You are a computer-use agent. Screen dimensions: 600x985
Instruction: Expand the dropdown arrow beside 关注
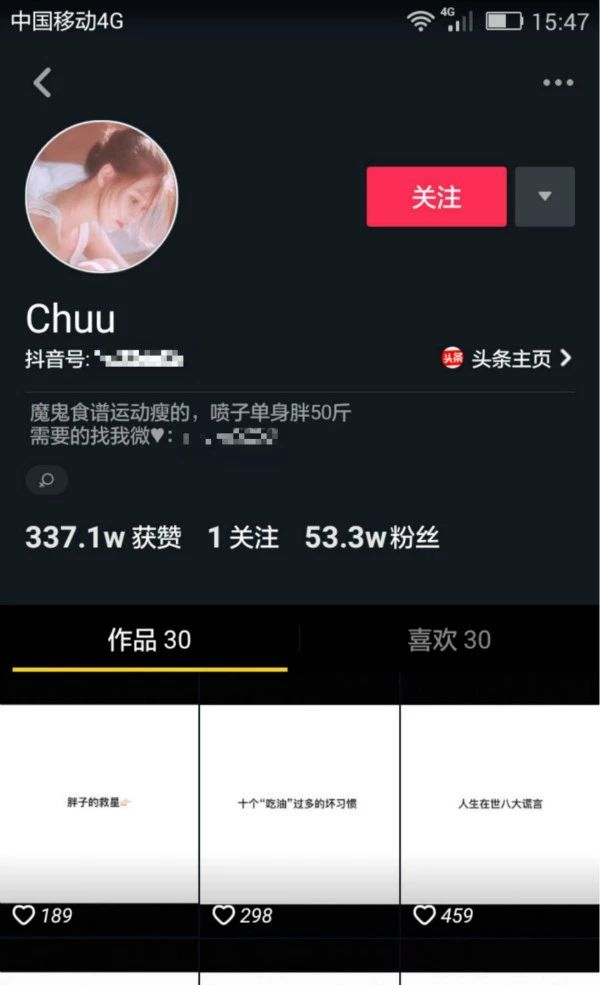point(544,197)
